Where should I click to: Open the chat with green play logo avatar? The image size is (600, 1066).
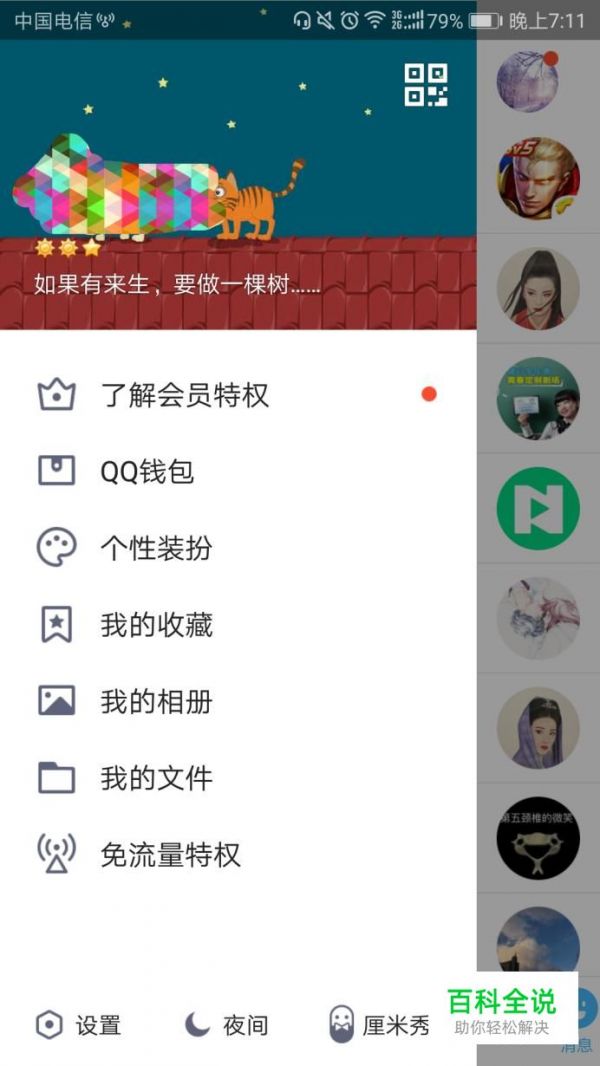538,508
